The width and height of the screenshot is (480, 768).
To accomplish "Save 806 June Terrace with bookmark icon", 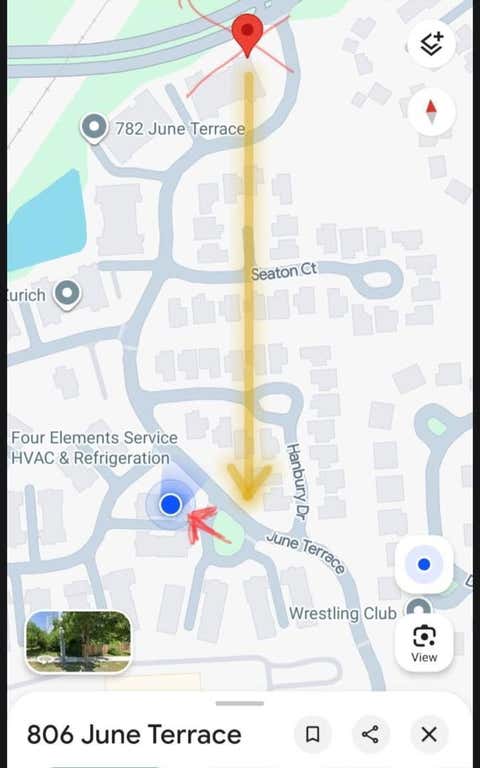I will pos(312,734).
